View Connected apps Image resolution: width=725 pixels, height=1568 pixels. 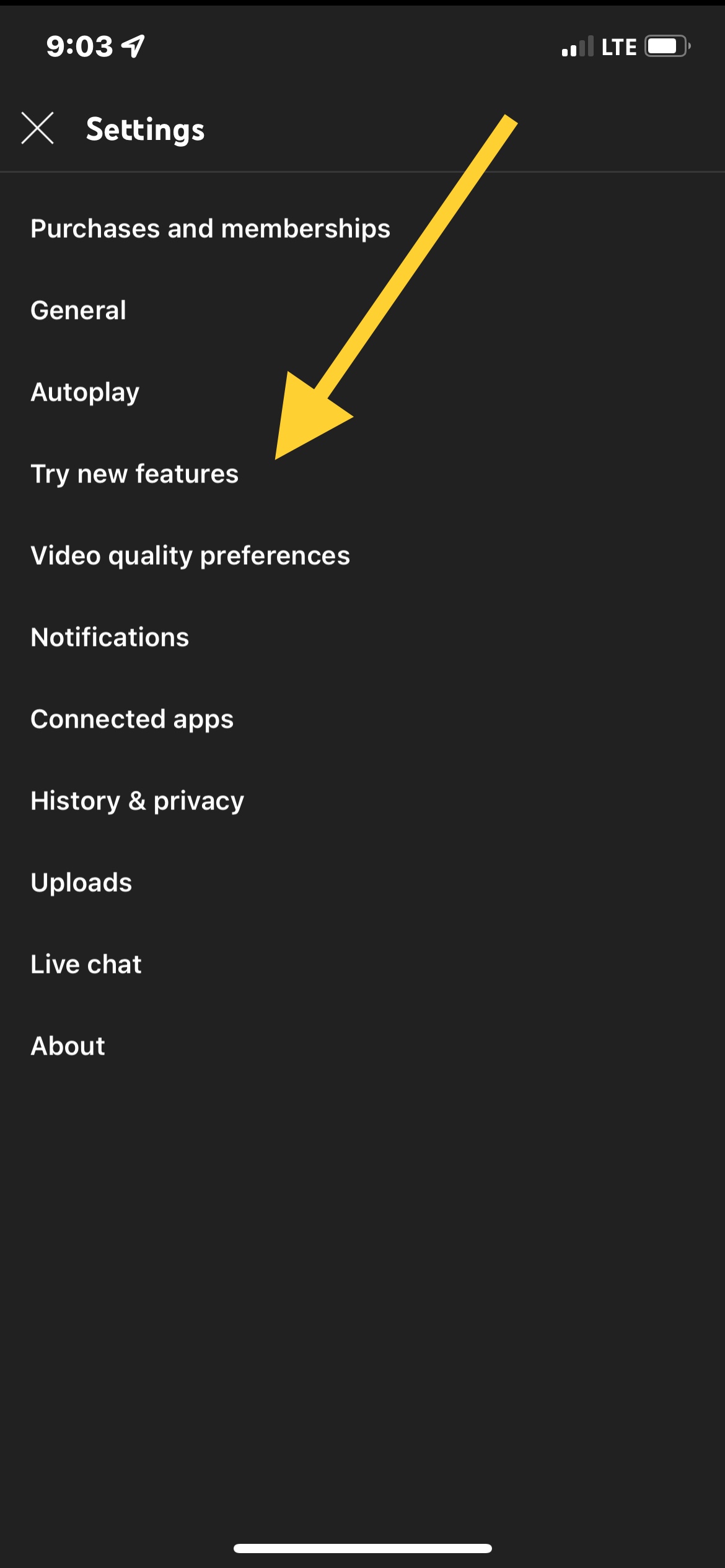coord(132,719)
